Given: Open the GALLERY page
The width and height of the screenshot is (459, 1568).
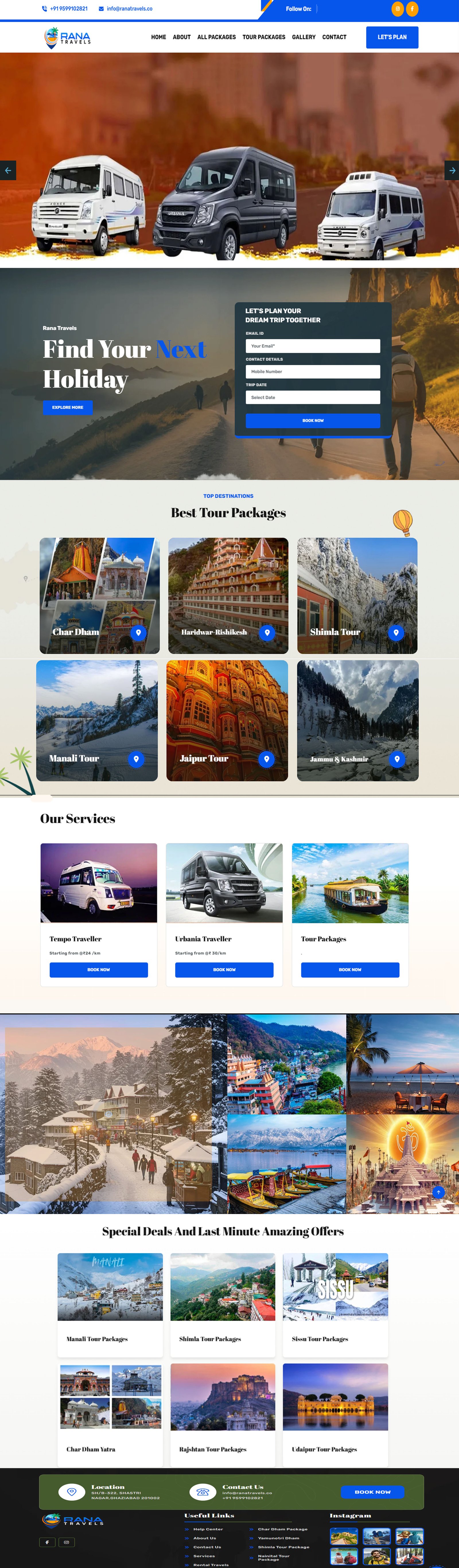Looking at the screenshot, I should 303,37.
